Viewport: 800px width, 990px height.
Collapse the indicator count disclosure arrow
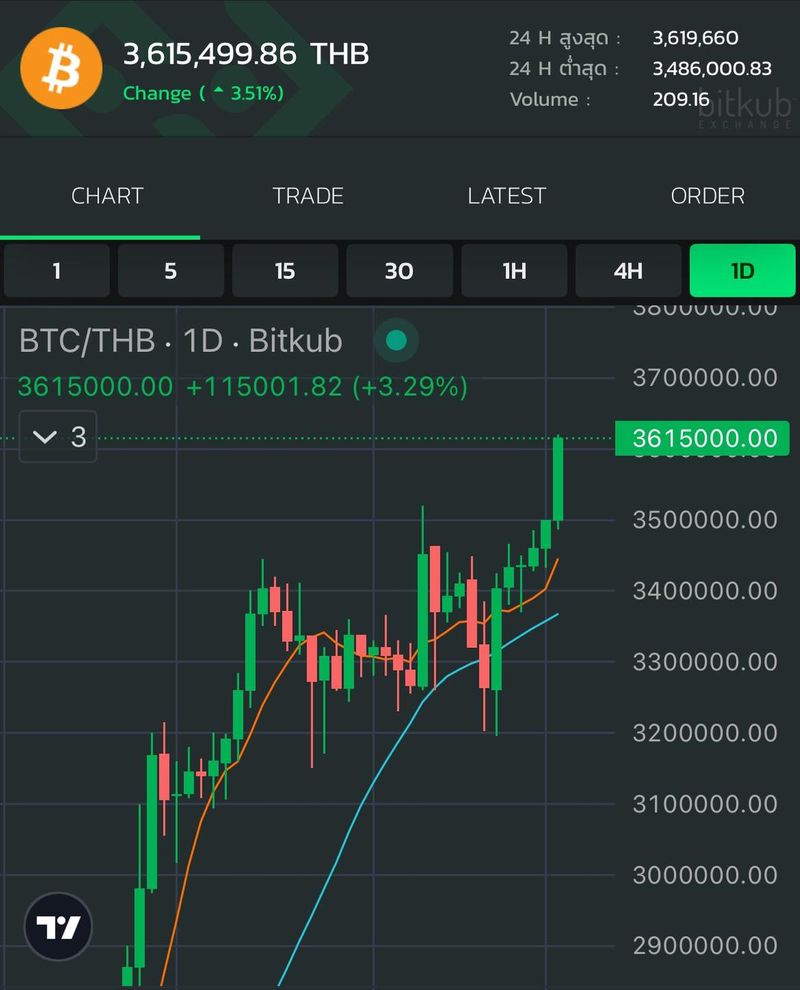coord(44,437)
